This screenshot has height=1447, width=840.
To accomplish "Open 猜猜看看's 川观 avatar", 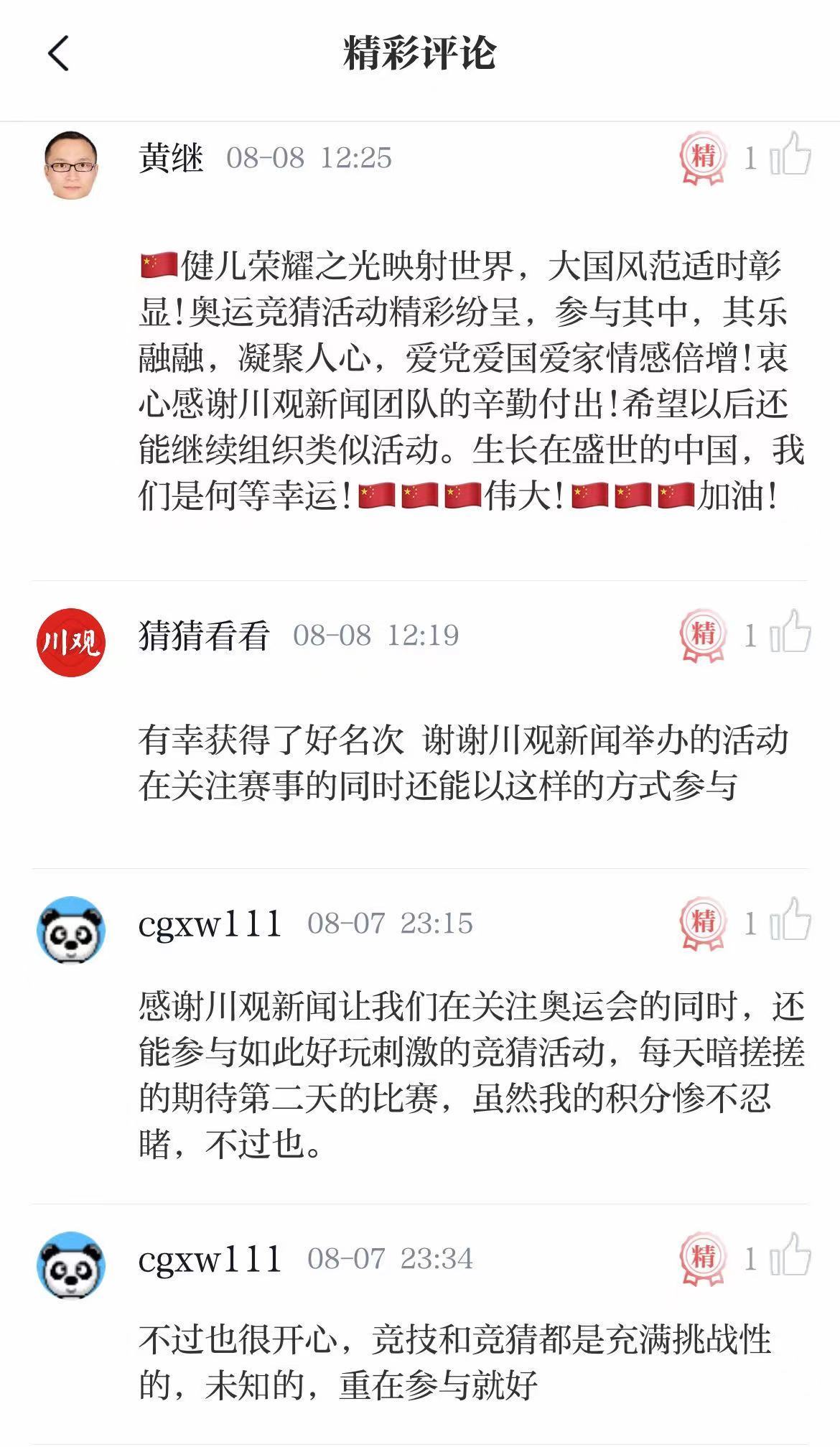I will (x=70, y=642).
